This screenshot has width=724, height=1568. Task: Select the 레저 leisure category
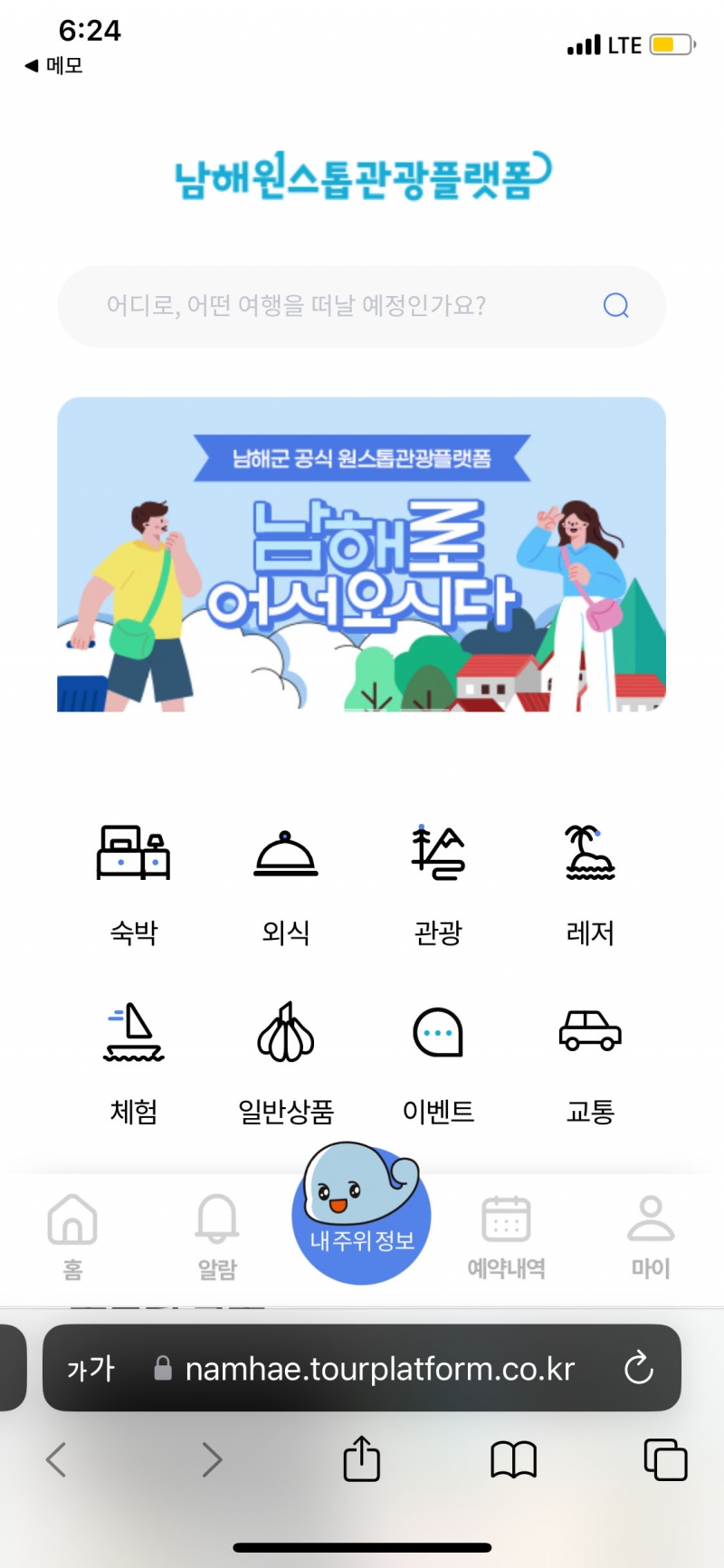[590, 884]
